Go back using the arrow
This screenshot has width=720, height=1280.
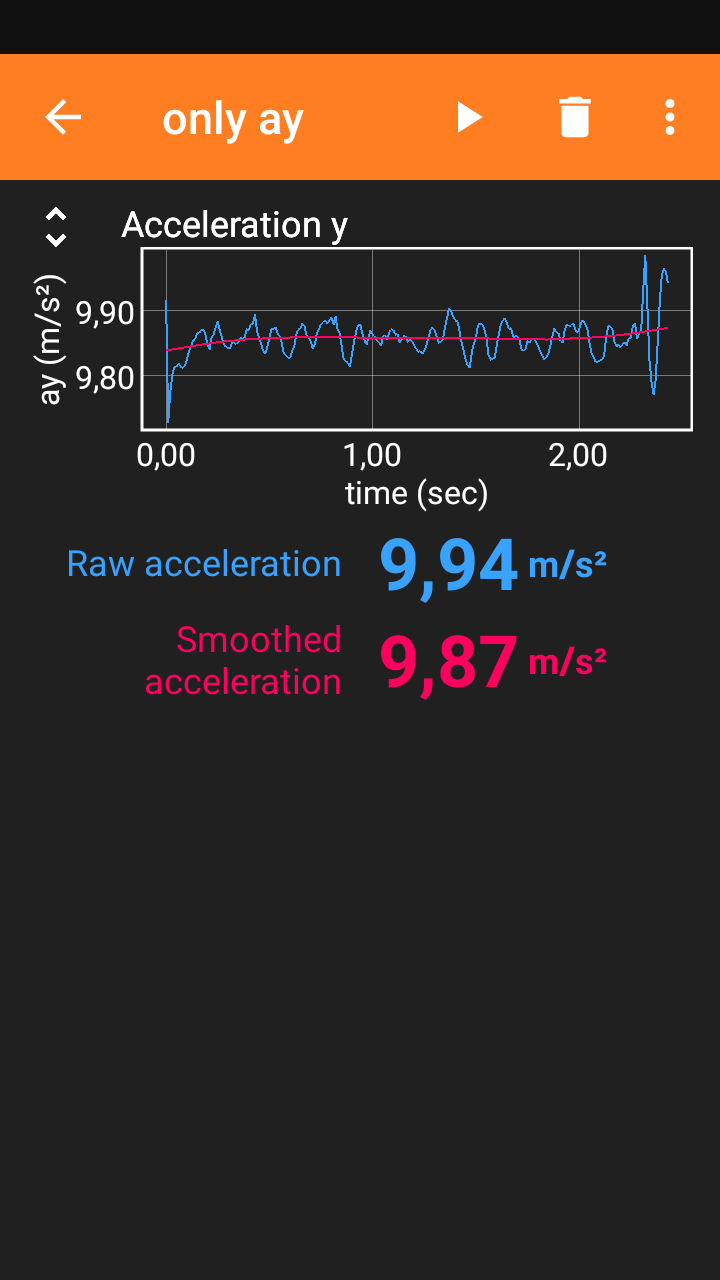(x=63, y=118)
